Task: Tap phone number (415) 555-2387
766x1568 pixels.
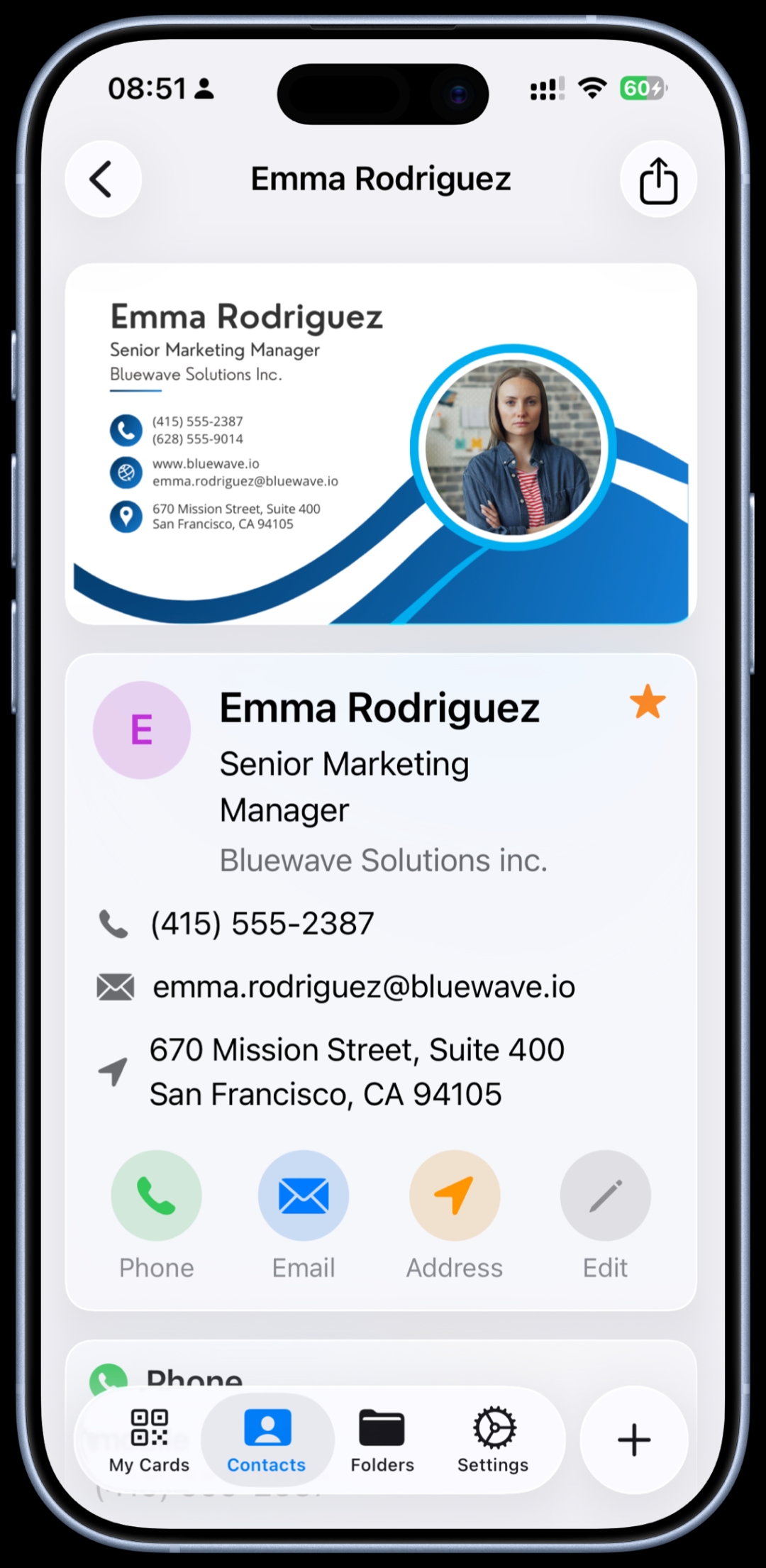Action: tap(262, 924)
